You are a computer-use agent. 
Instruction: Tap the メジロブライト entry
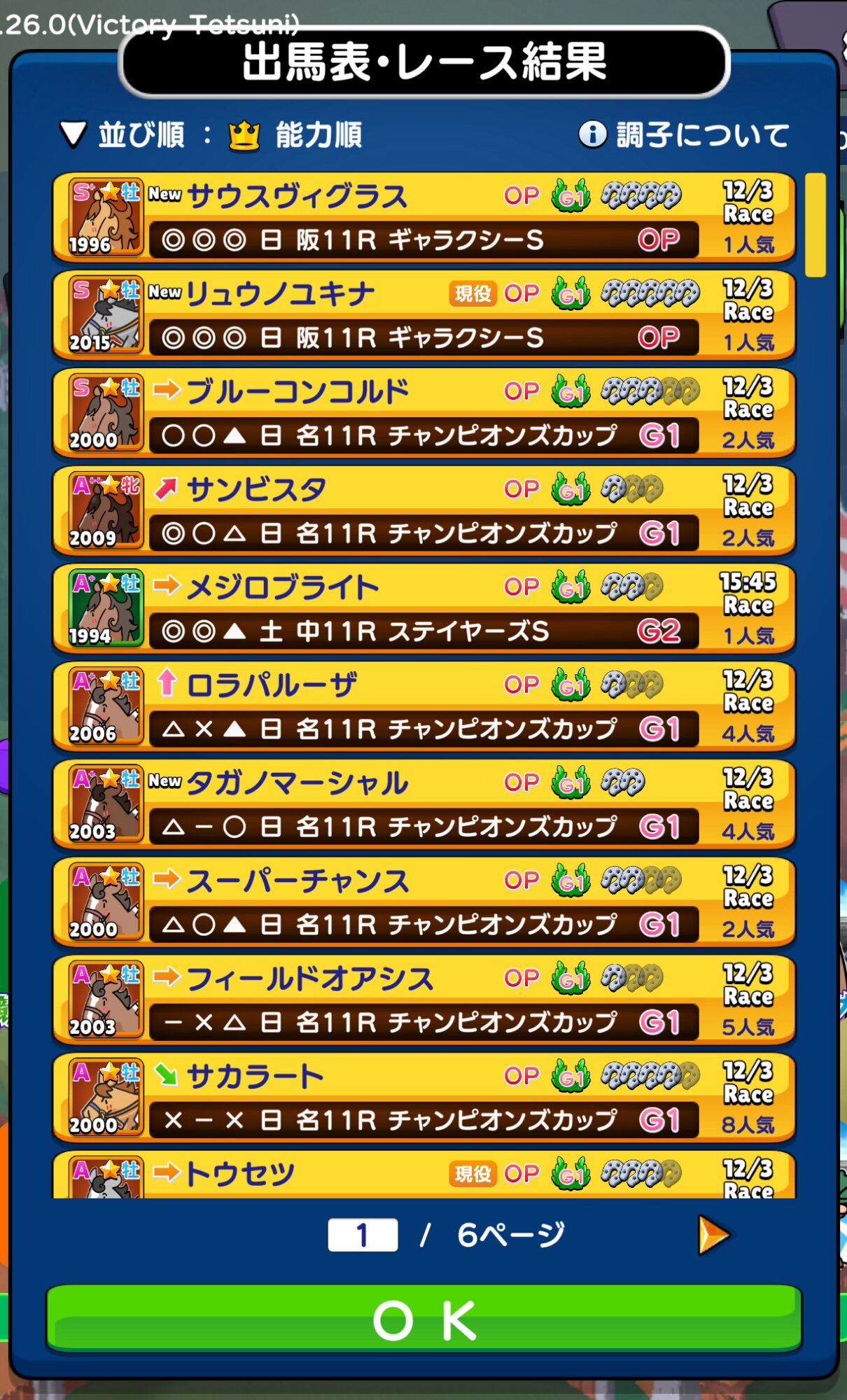[x=423, y=610]
